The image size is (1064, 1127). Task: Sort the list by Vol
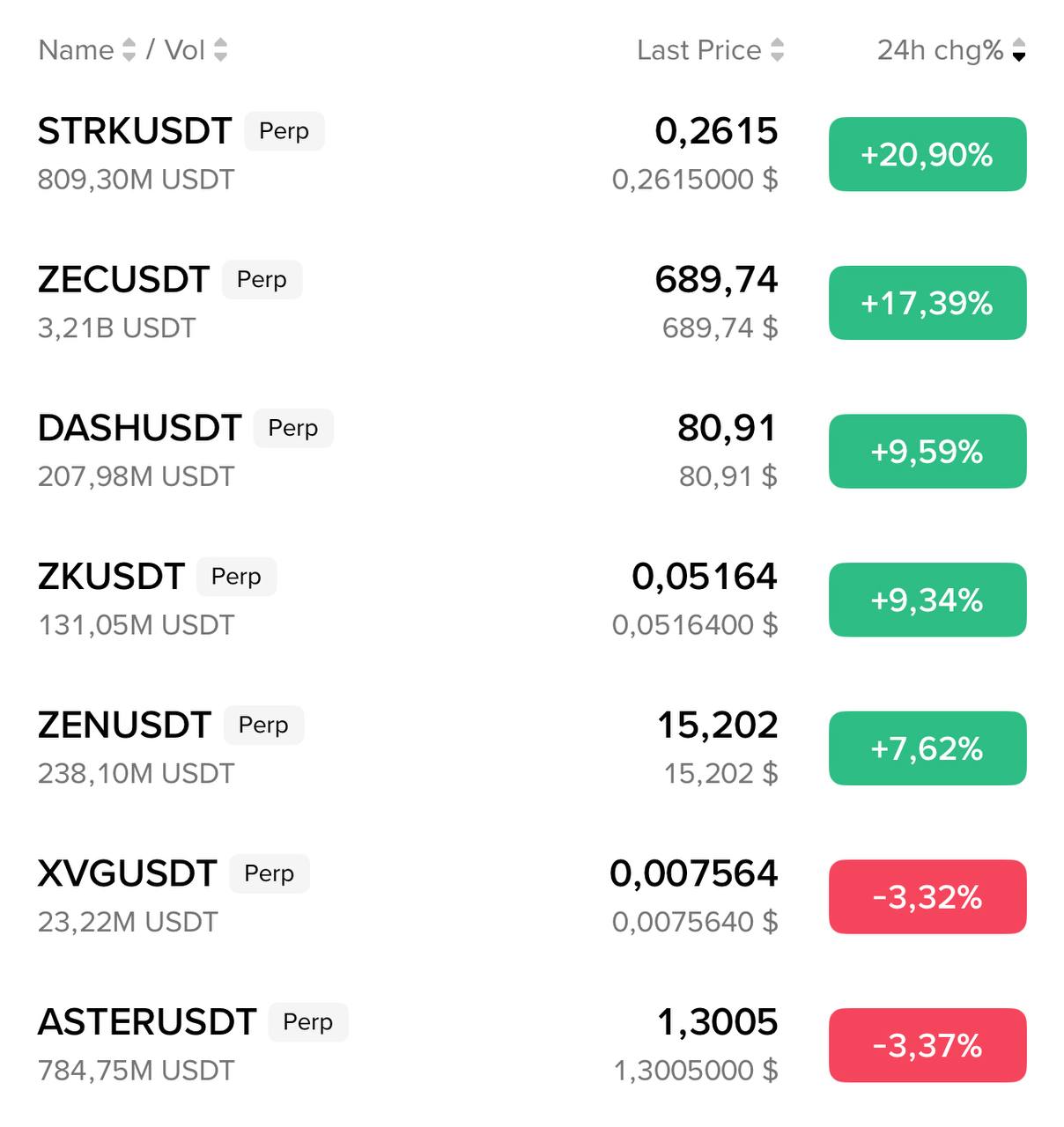click(195, 50)
